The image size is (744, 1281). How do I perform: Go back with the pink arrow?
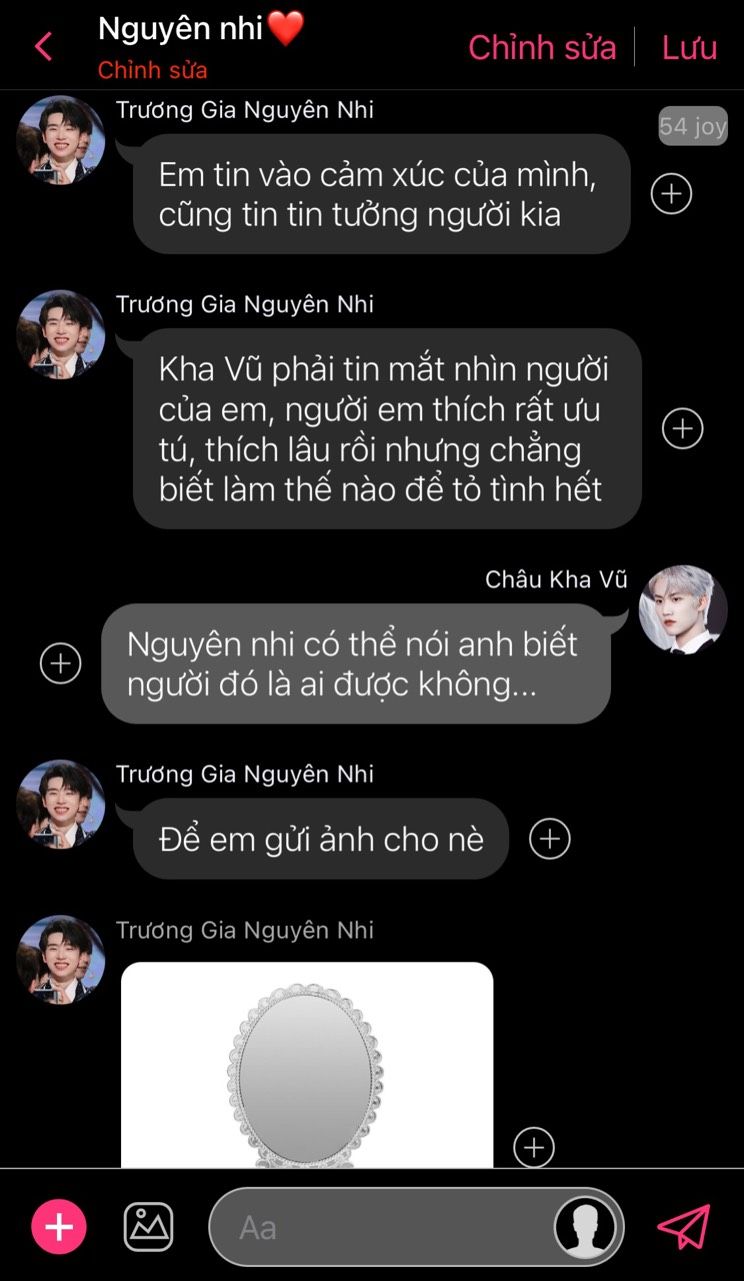(x=43, y=46)
